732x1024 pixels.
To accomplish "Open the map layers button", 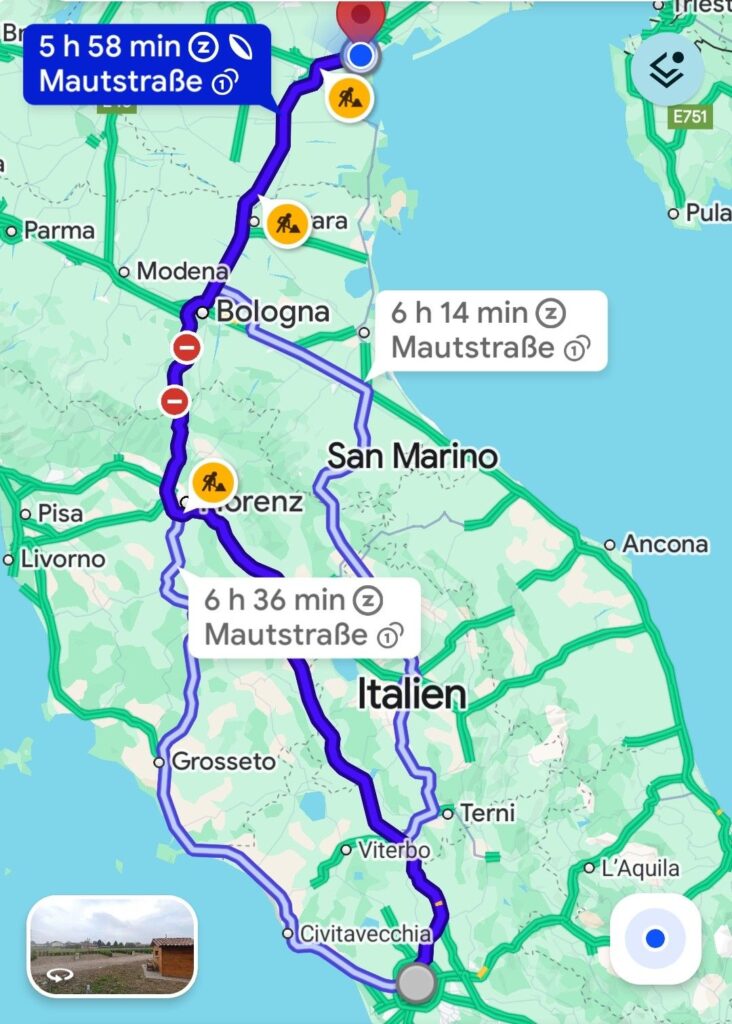I will pyautogui.click(x=667, y=69).
